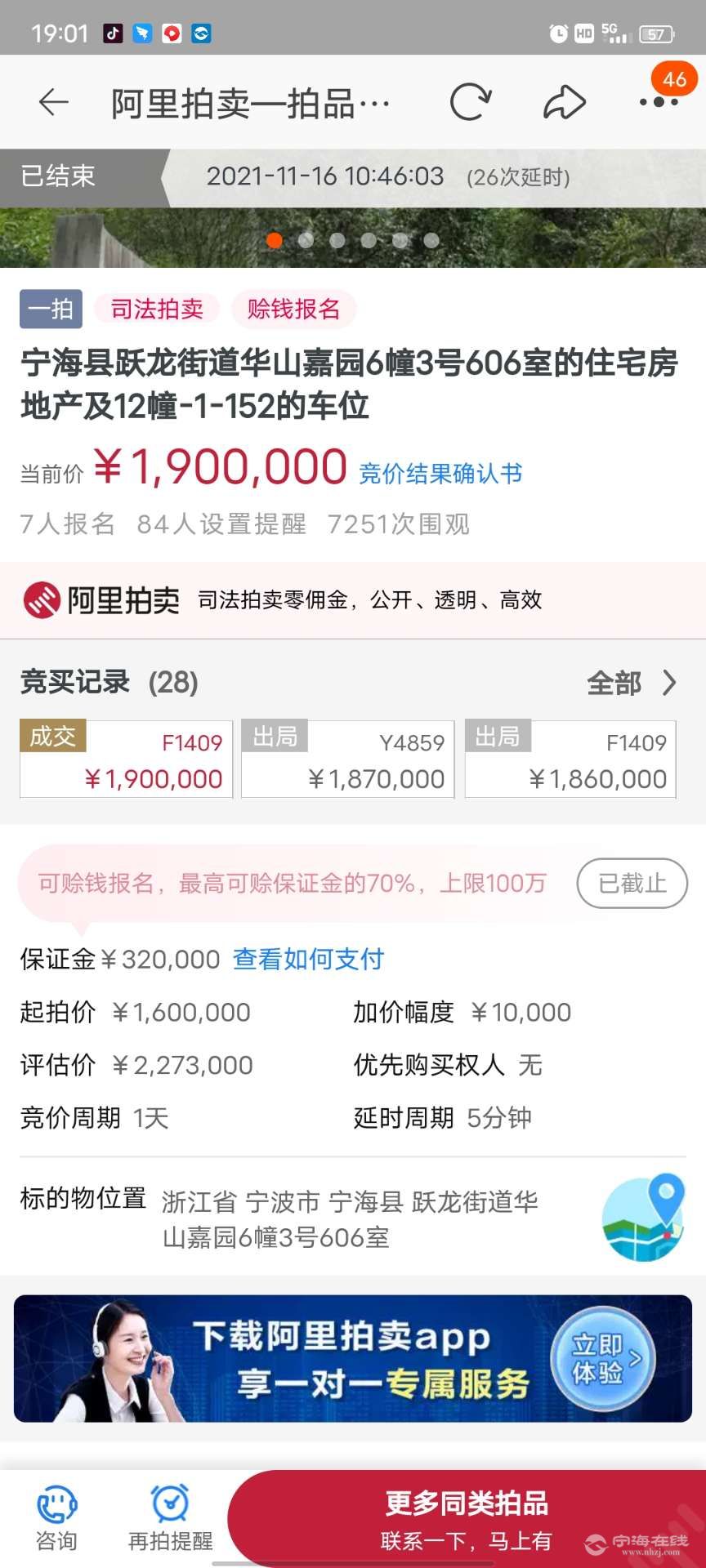Open the 下载阿里拍卖app banner
The width and height of the screenshot is (706, 1568).
[353, 1359]
